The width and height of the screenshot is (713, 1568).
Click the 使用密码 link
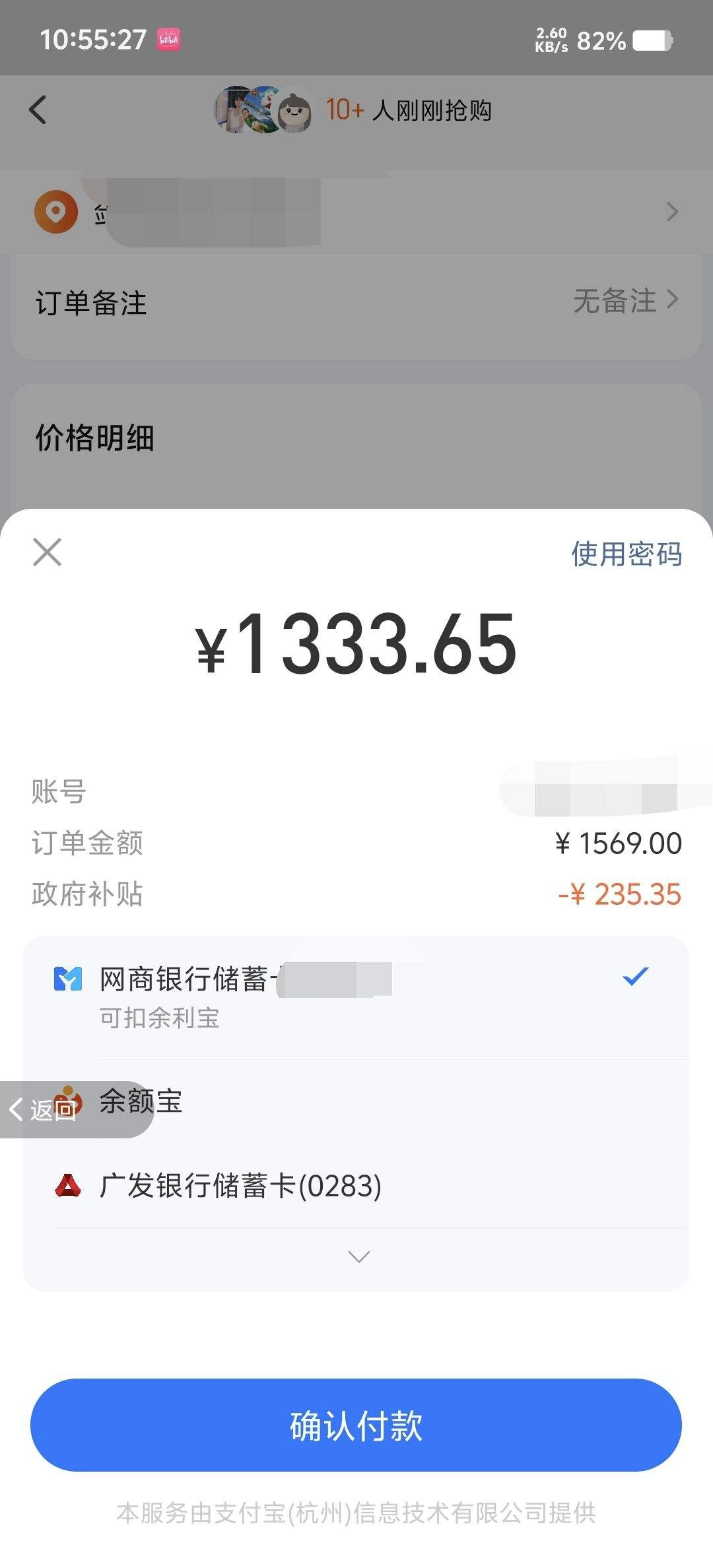click(x=625, y=554)
